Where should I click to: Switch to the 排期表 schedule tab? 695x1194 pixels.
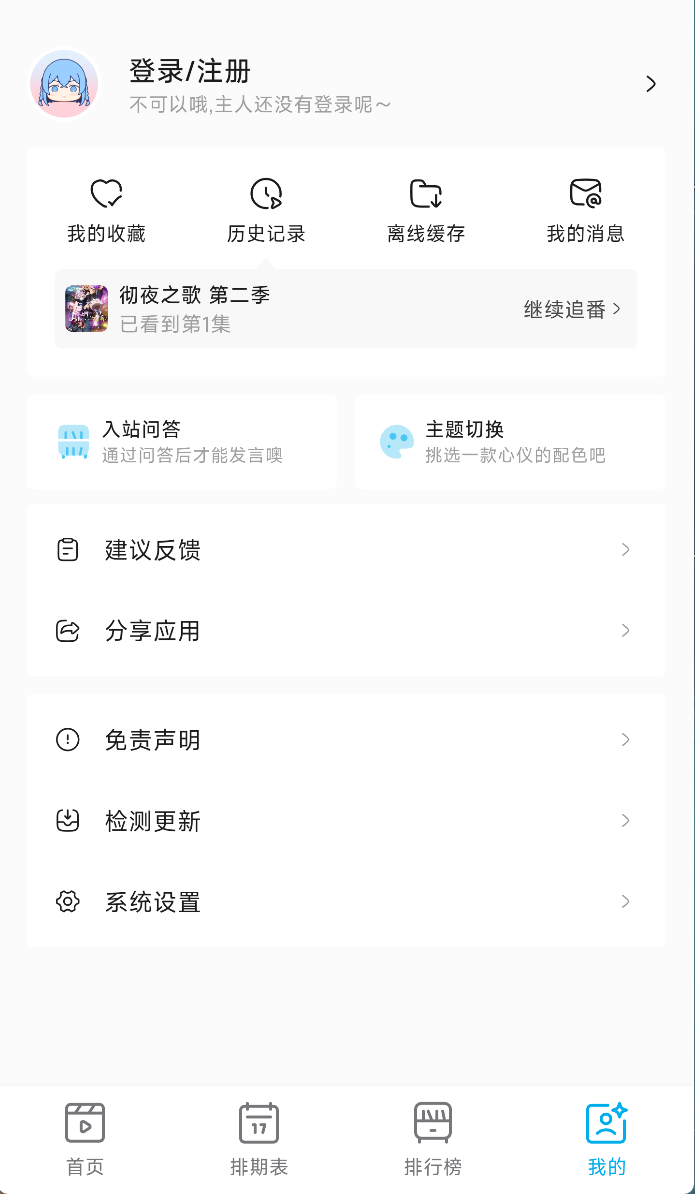pos(259,1138)
